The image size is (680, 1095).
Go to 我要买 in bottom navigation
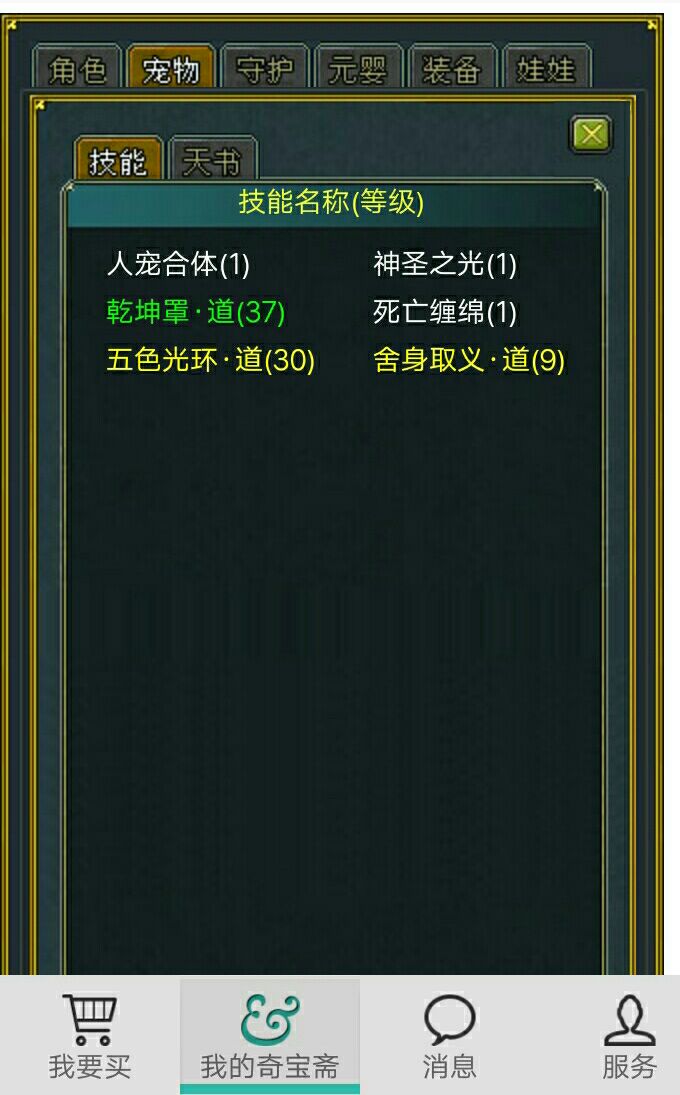tap(90, 1036)
